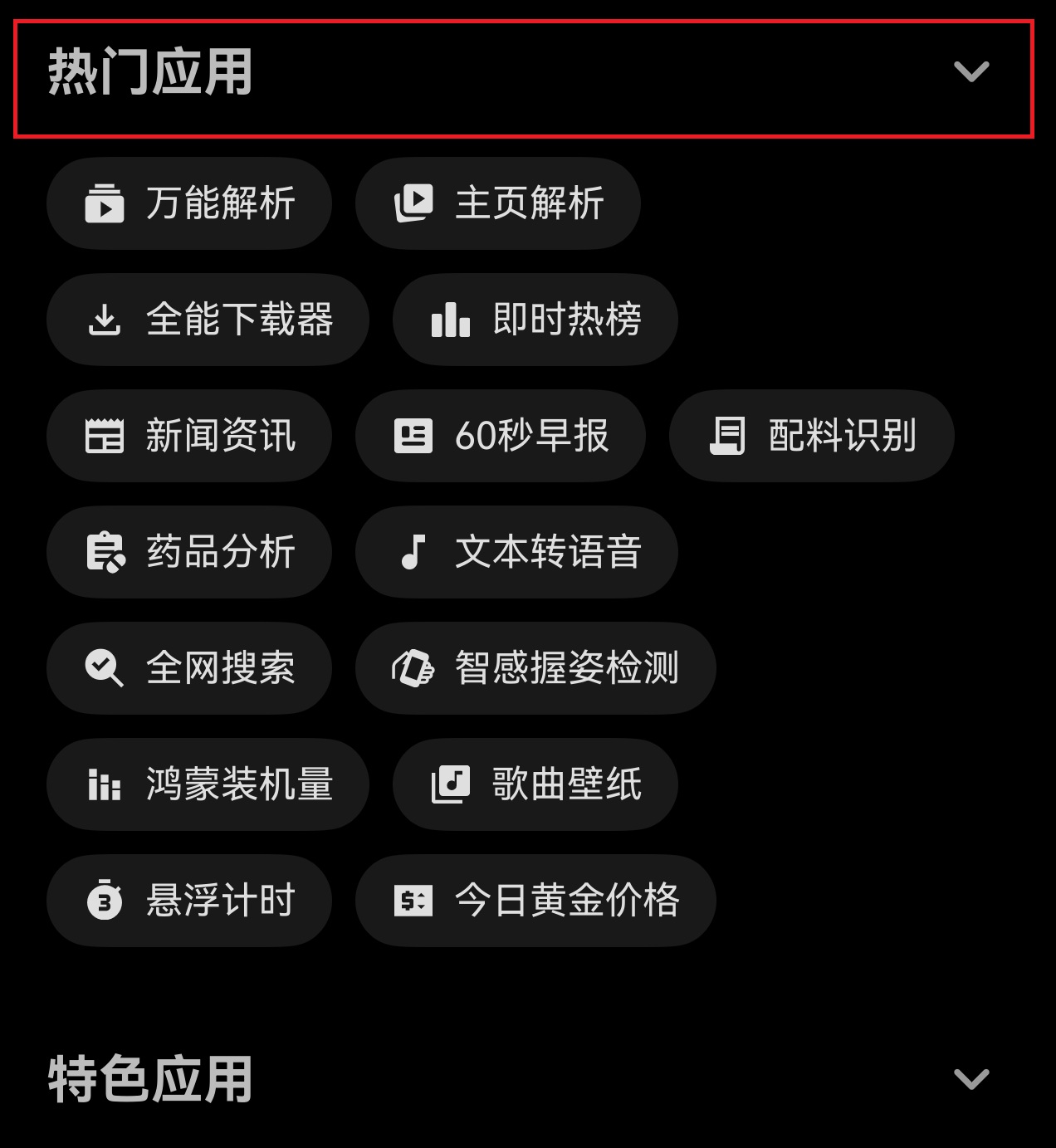This screenshot has width=1056, height=1148.
Task: Launch 文本转语音 tool
Action: [x=516, y=552]
